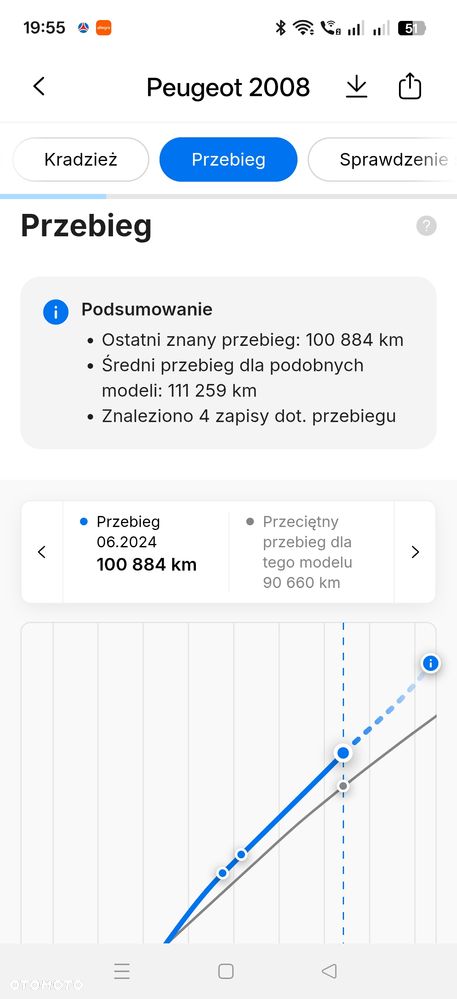This screenshot has width=457, height=999.
Task: Go to the home screen
Action: coord(226,971)
